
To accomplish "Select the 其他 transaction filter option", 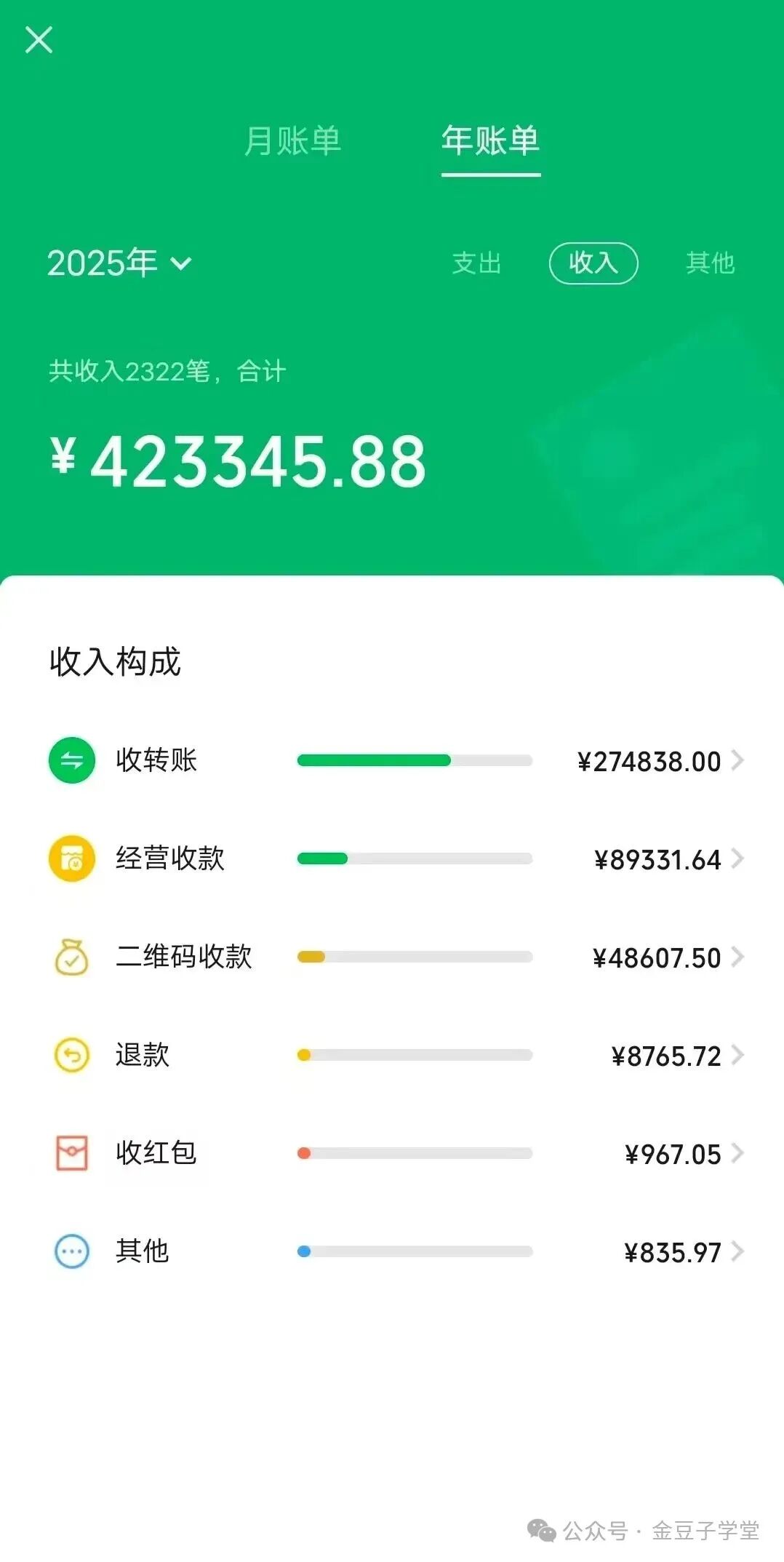I will coord(711,264).
